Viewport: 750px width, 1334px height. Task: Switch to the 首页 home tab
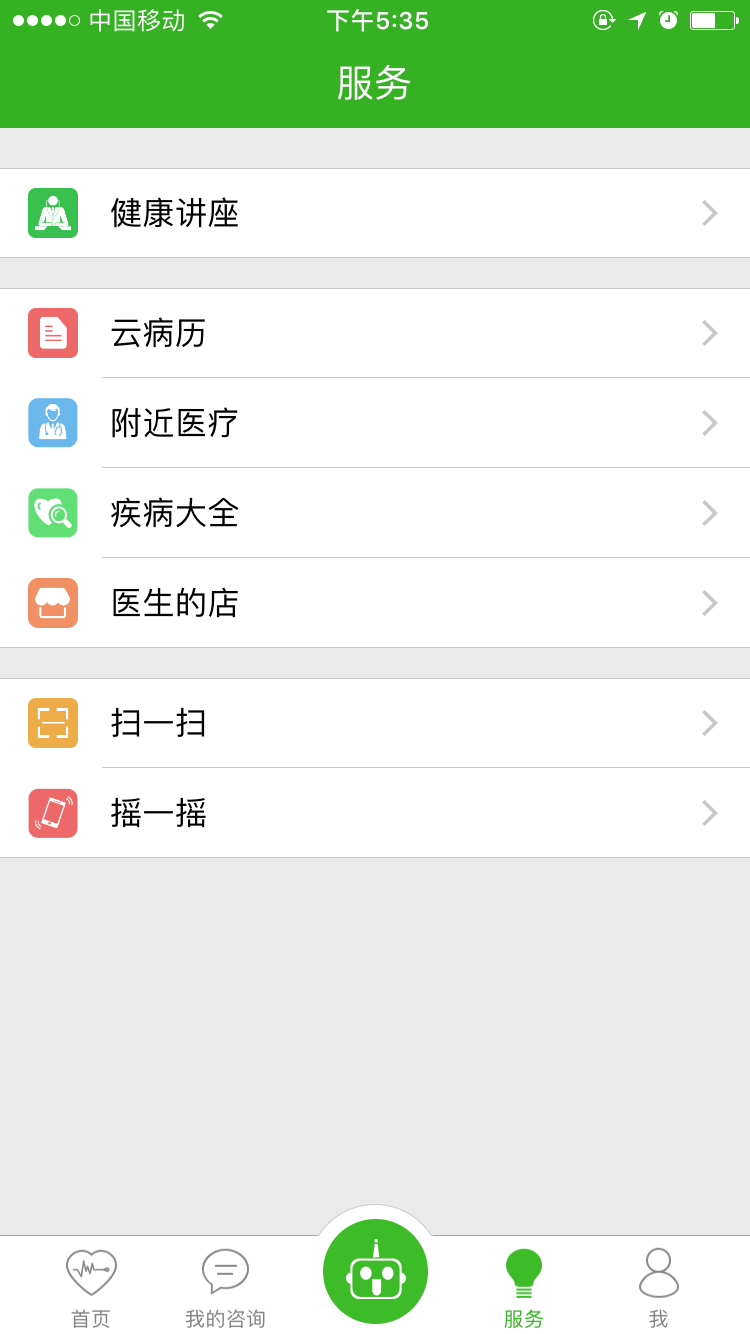pos(91,1288)
